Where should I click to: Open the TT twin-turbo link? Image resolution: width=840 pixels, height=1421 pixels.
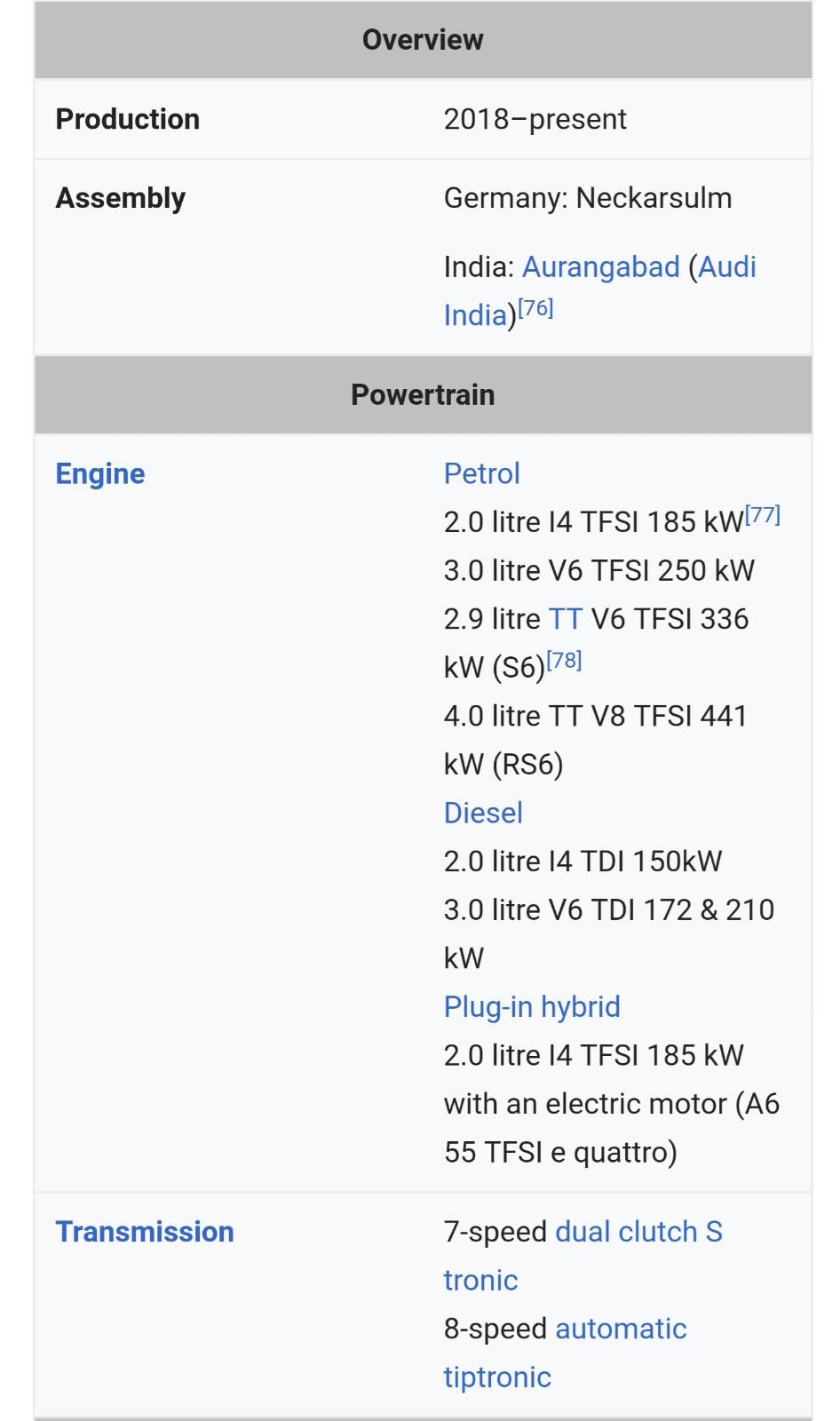click(x=566, y=619)
